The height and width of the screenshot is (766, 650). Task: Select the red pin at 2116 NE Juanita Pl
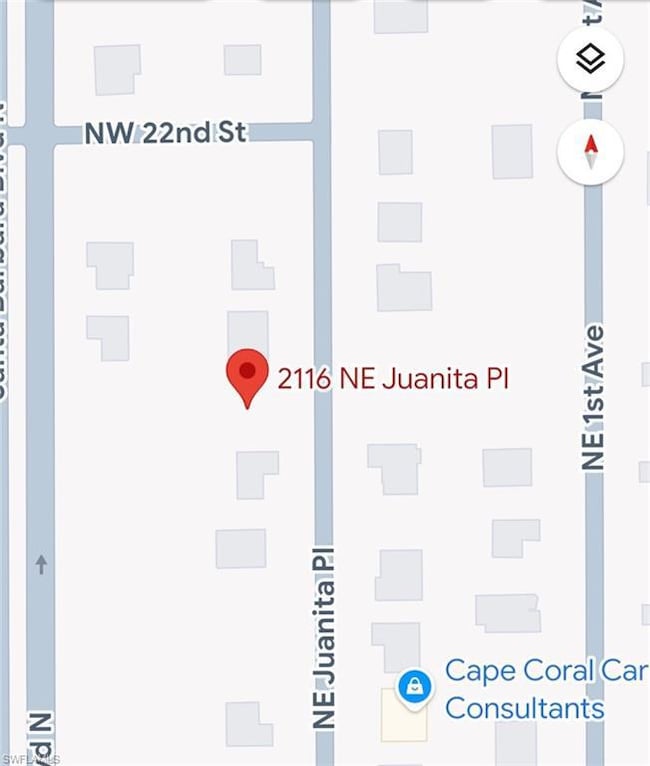pos(246,377)
